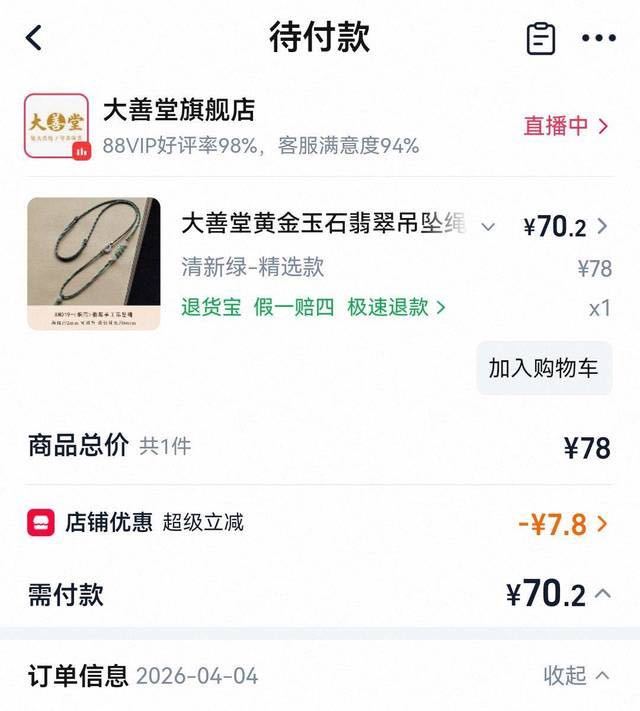Open the 大善堂旗舰店 store page
The width and height of the screenshot is (640, 711).
point(179,110)
